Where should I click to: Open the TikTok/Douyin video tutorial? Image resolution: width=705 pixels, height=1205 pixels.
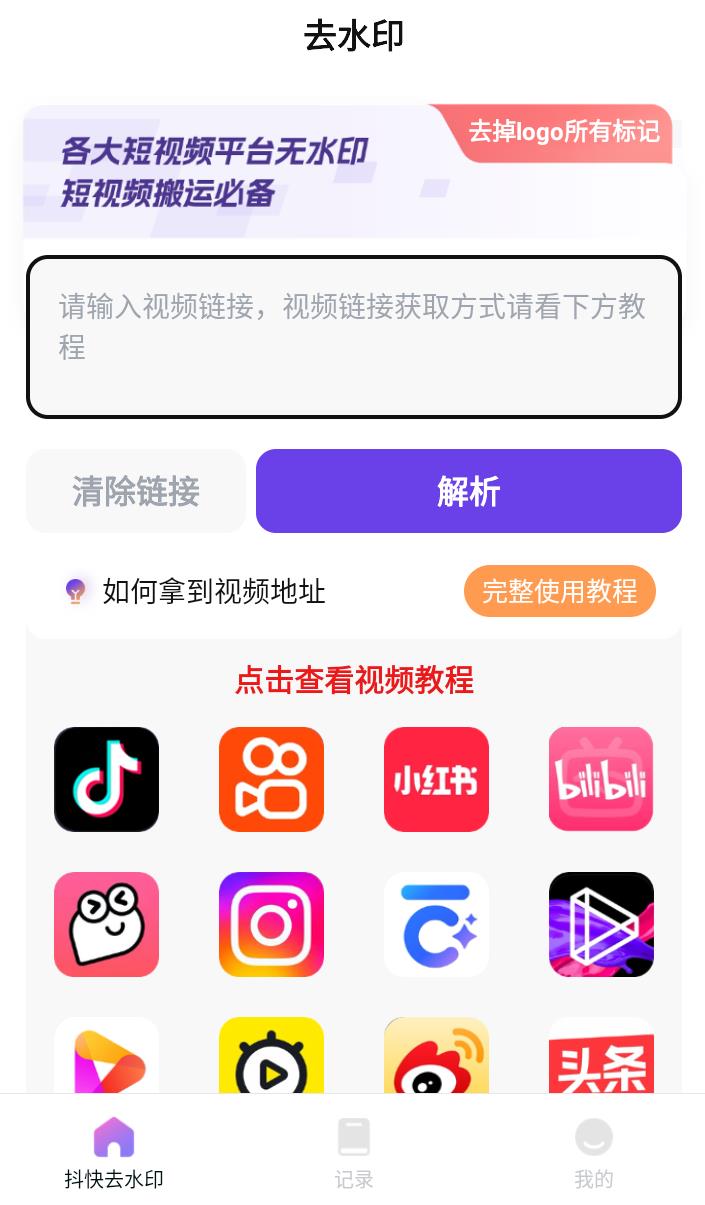106,779
